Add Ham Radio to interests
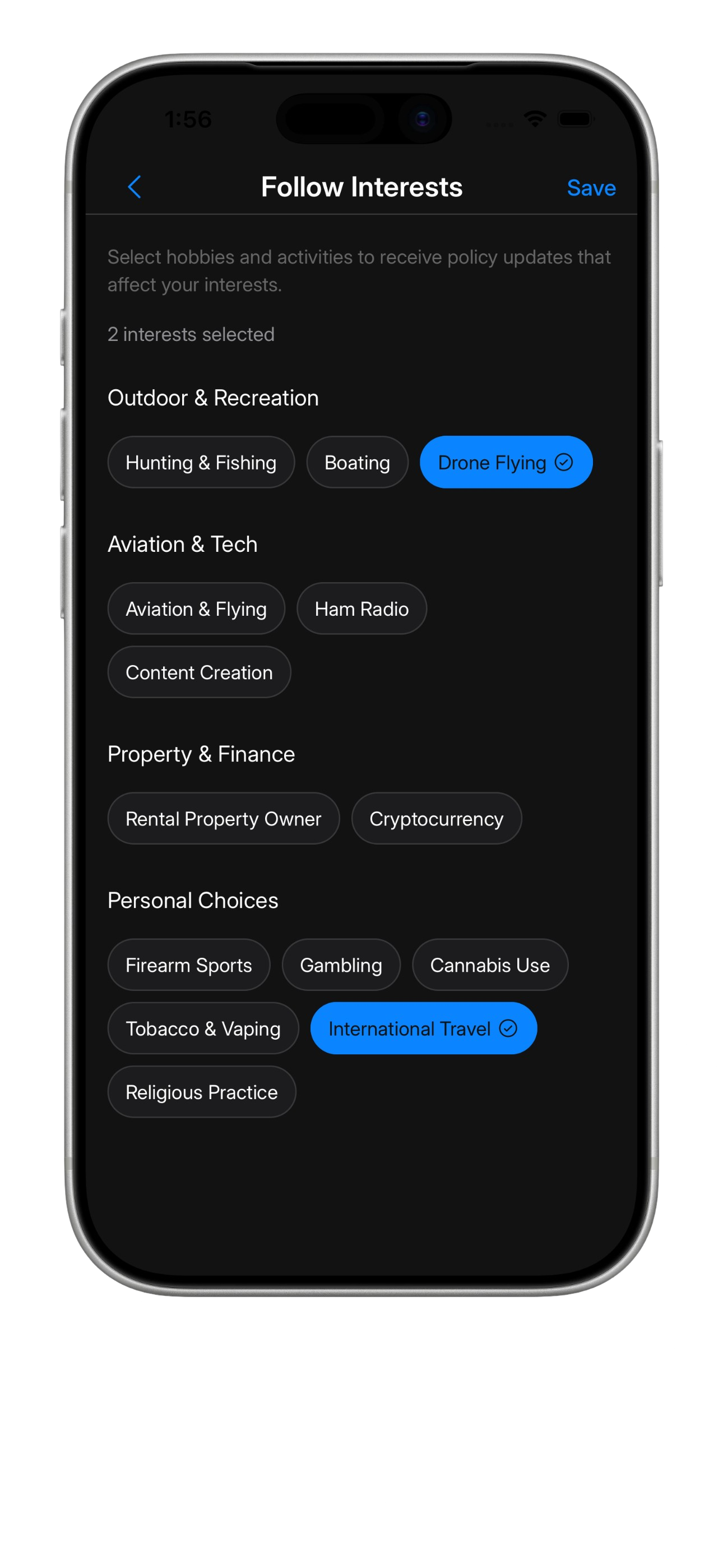This screenshot has width=723, height=1568. [x=361, y=608]
